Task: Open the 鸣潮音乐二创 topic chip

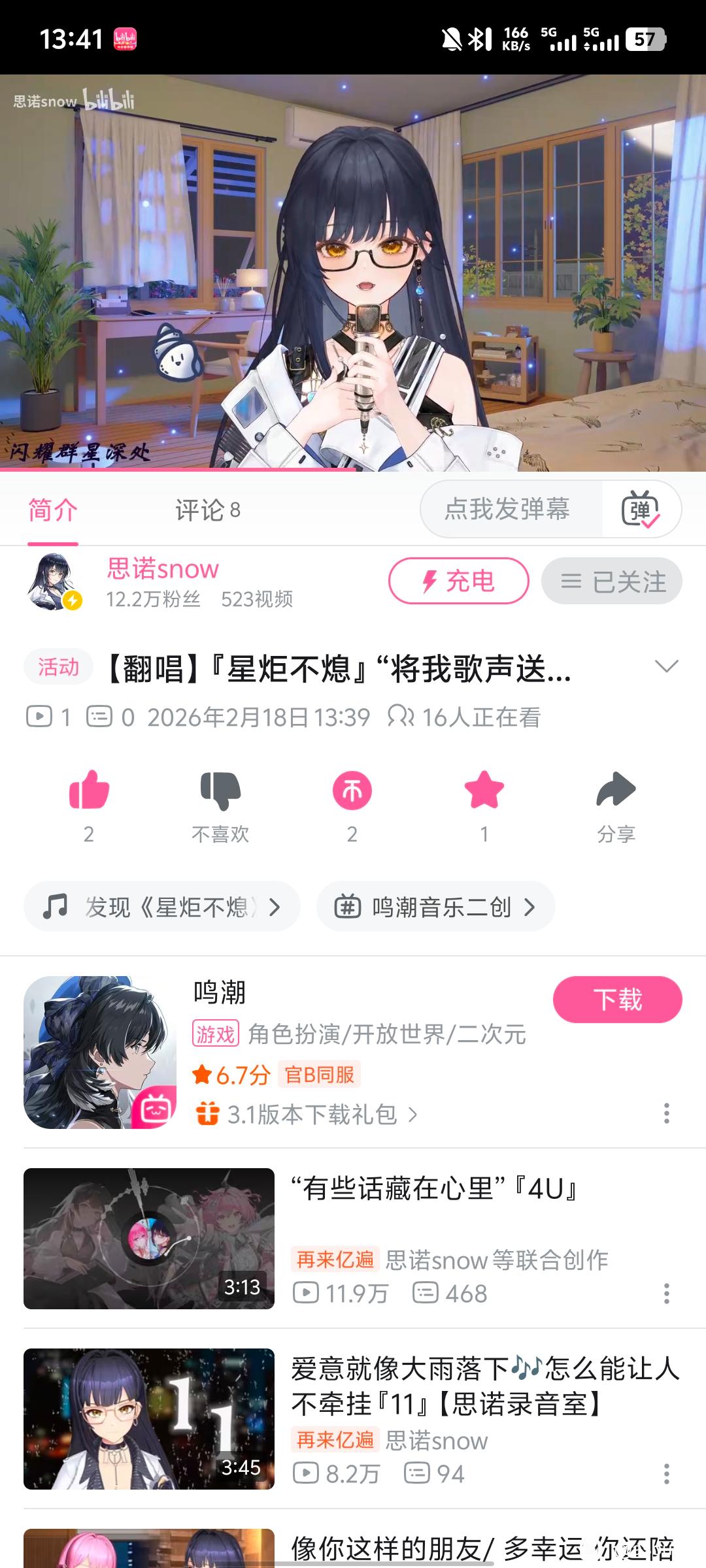Action: (435, 907)
